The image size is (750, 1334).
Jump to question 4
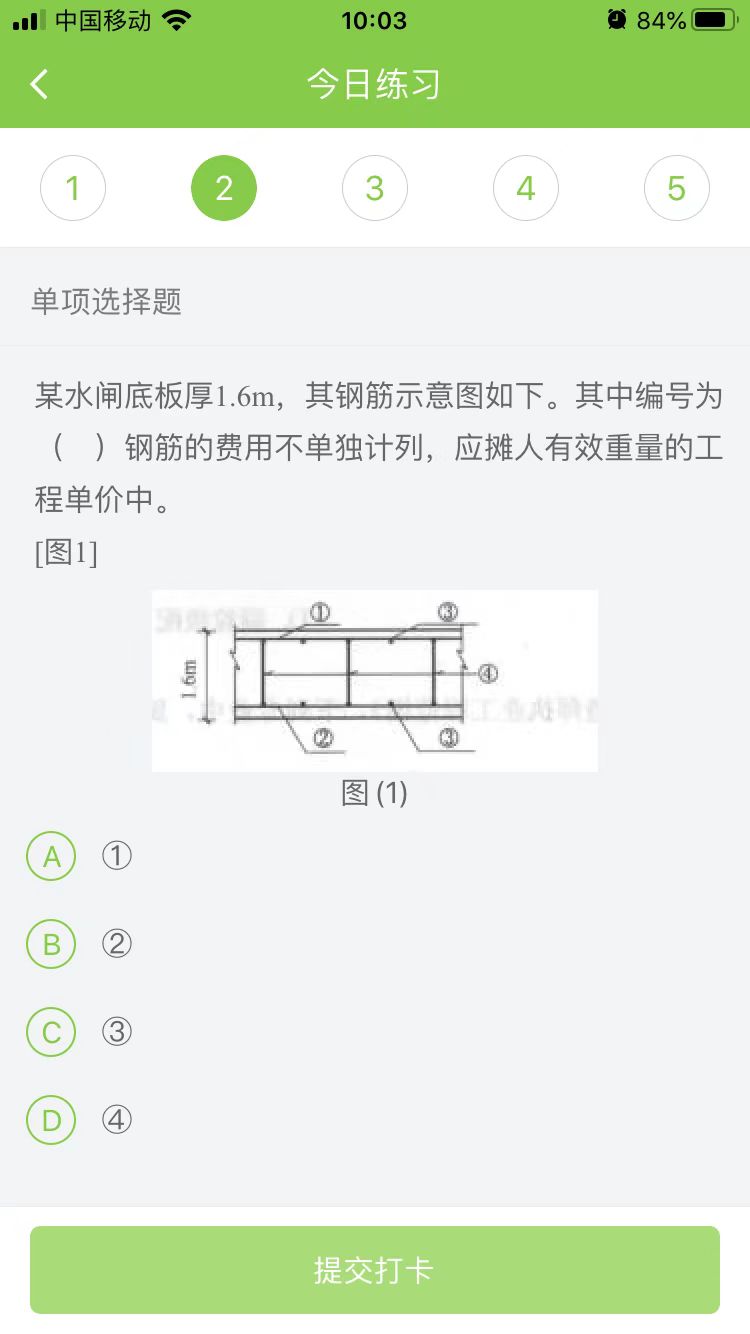526,188
